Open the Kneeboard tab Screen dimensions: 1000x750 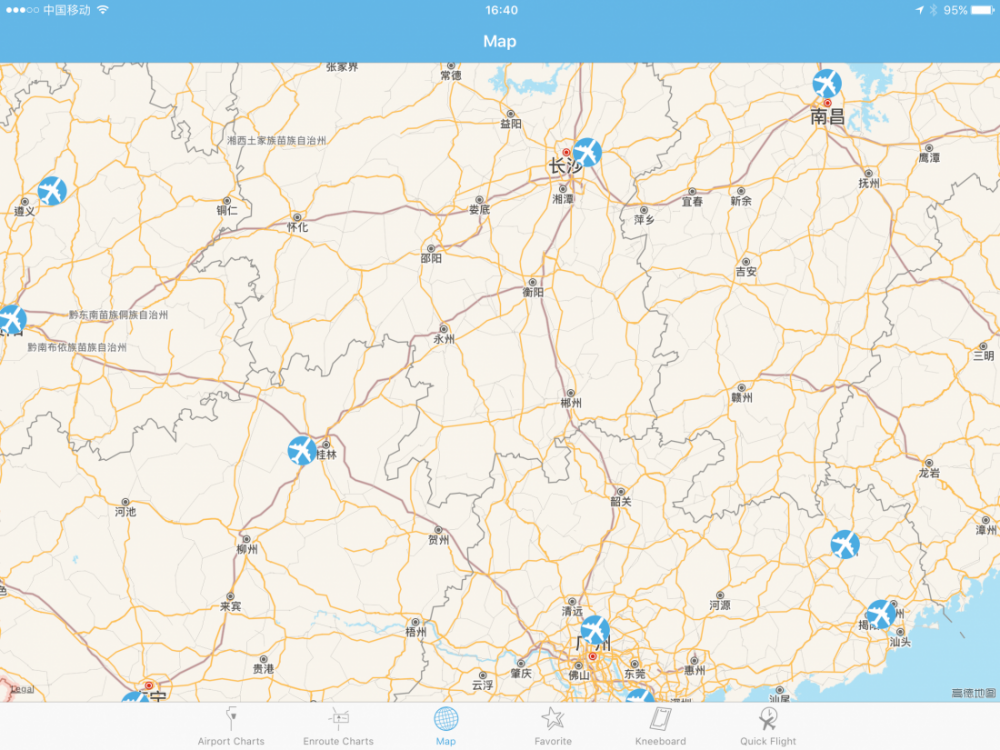click(x=660, y=725)
